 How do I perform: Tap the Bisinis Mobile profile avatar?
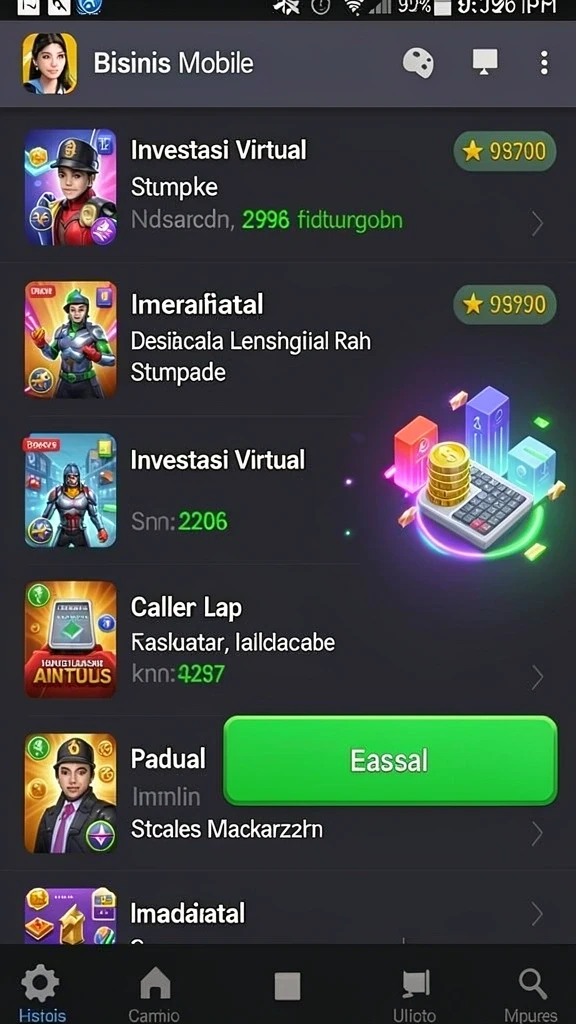click(x=50, y=63)
